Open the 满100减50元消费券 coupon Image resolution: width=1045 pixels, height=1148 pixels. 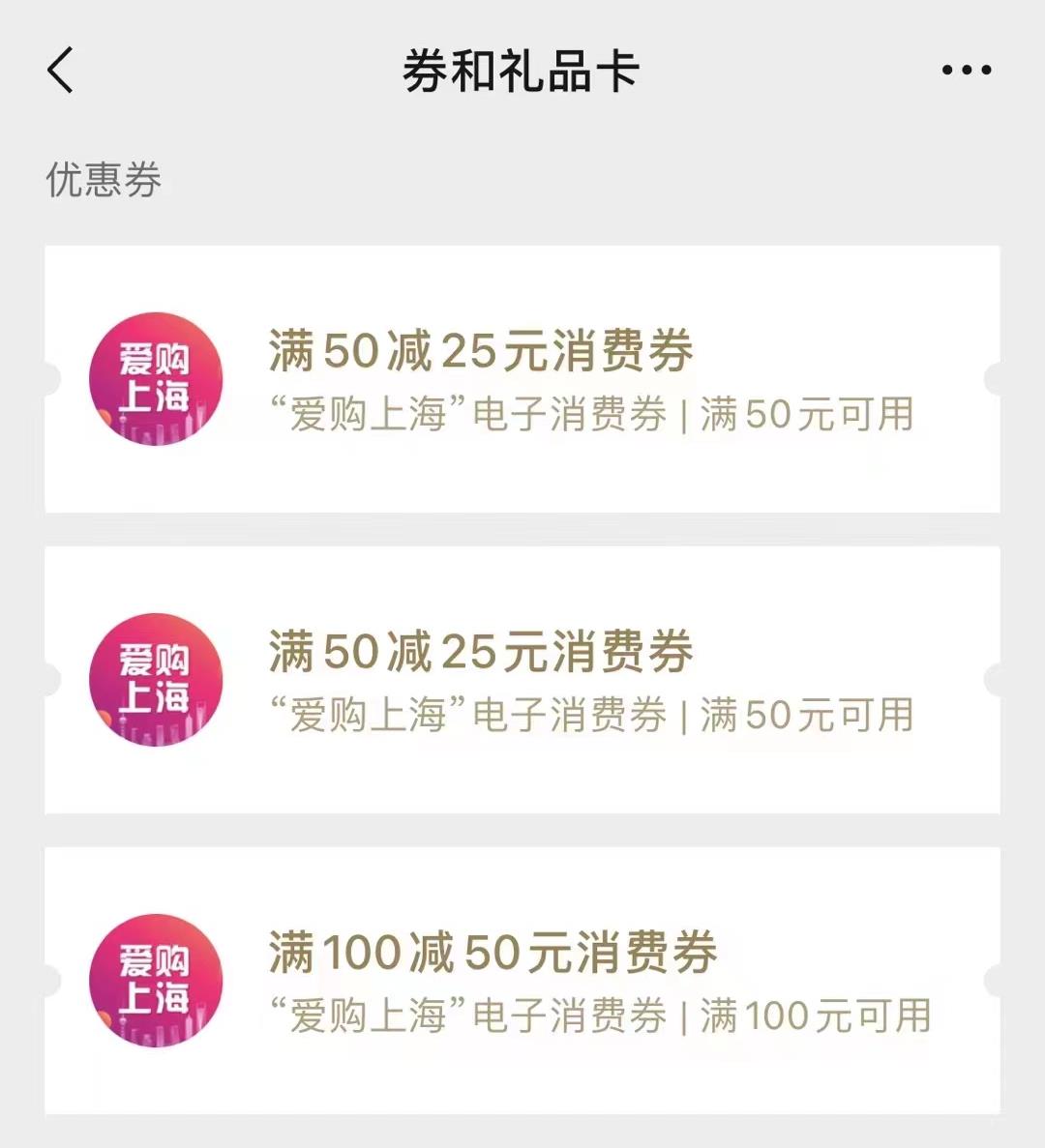point(522,981)
